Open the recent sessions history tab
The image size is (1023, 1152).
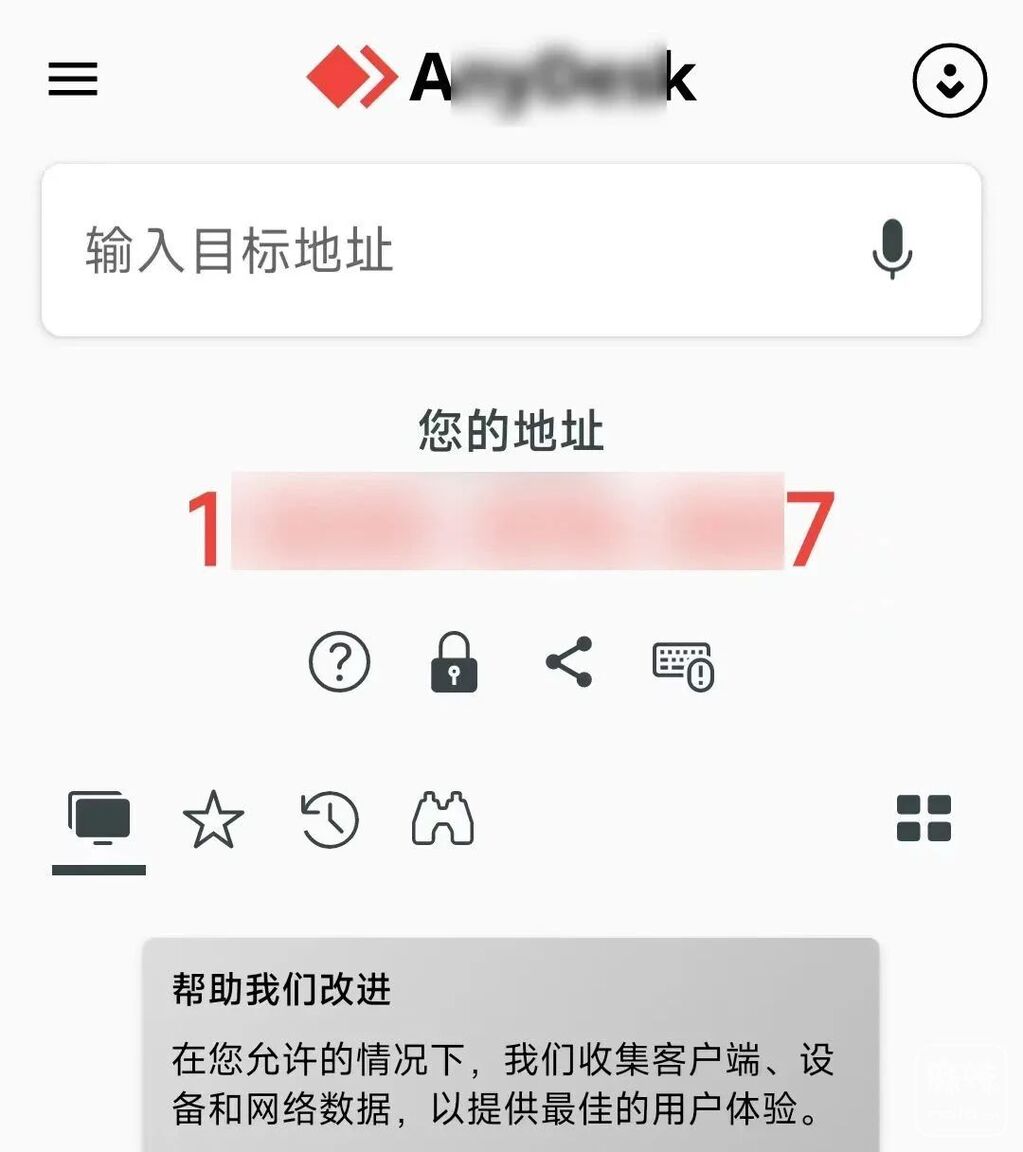pyautogui.click(x=329, y=820)
